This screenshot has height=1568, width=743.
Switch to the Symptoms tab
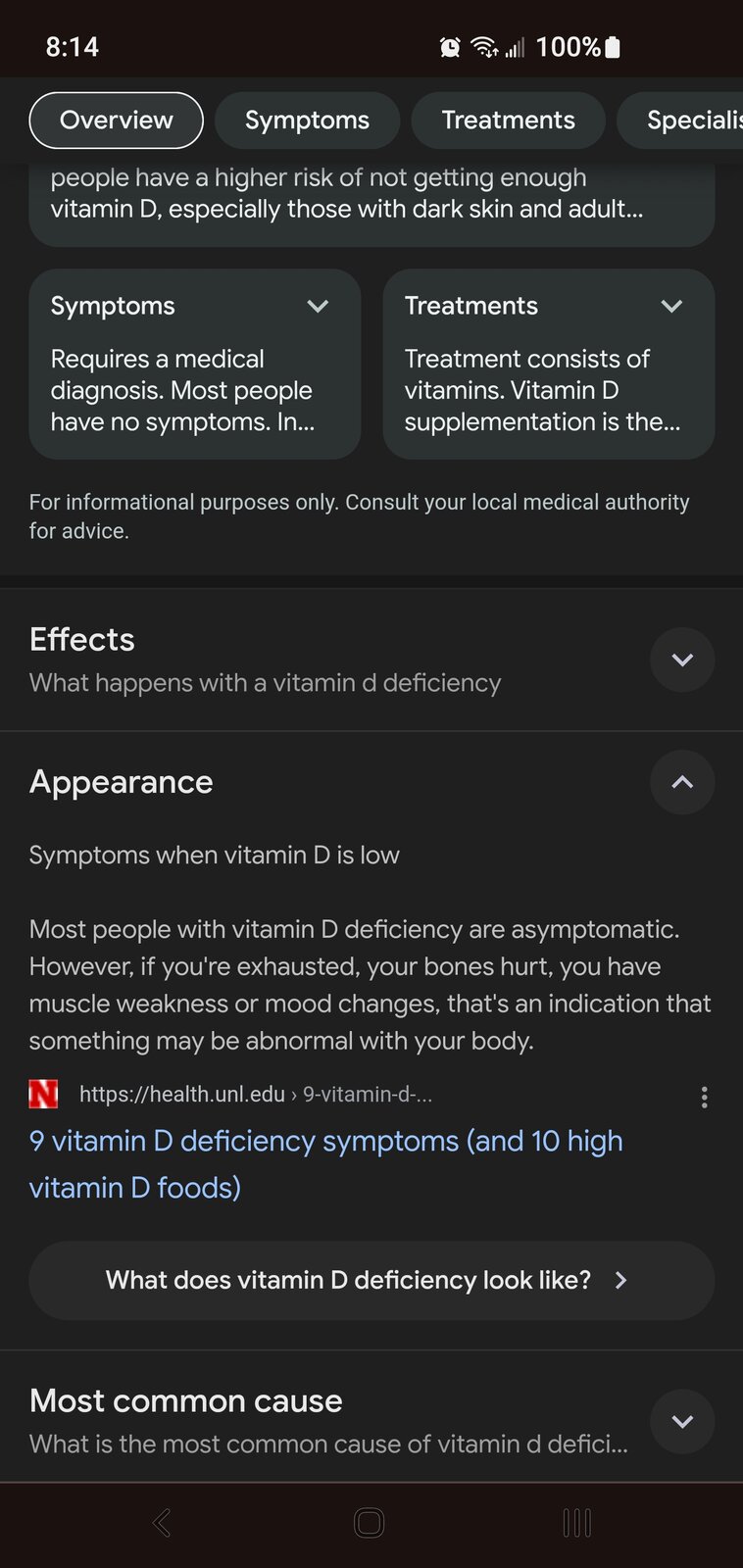307,121
